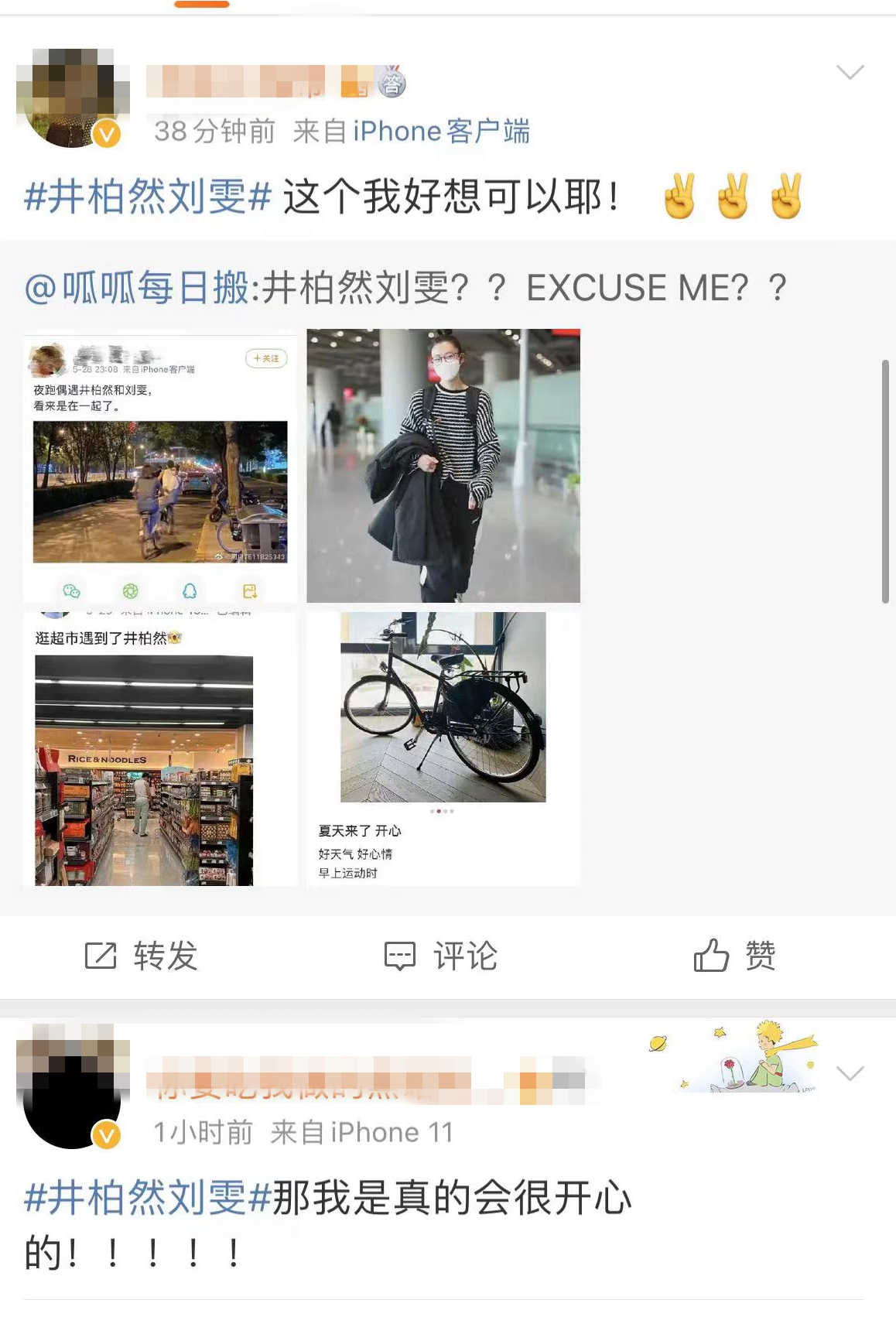Share the embedded post via WeChat icon

tap(73, 590)
